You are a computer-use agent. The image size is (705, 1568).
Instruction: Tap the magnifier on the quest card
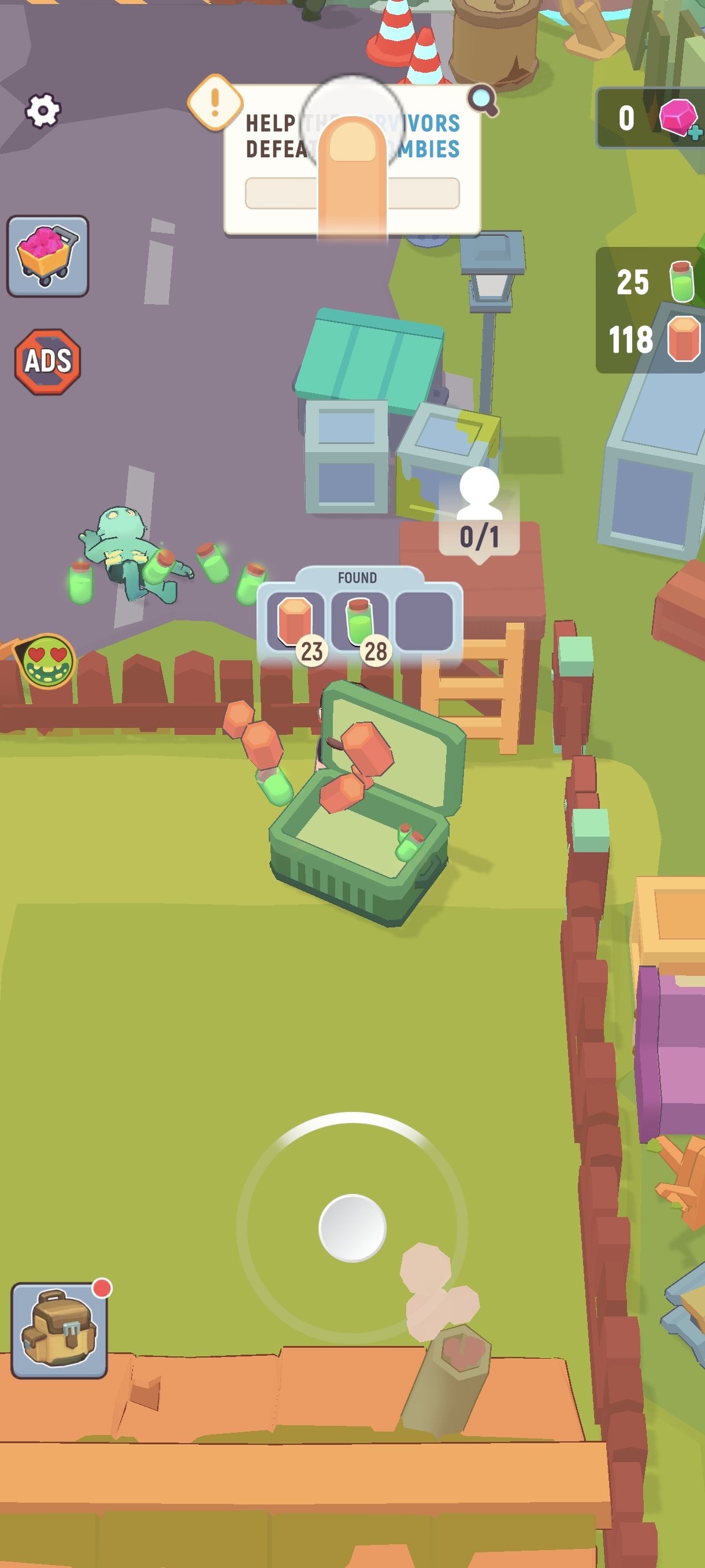[483, 99]
